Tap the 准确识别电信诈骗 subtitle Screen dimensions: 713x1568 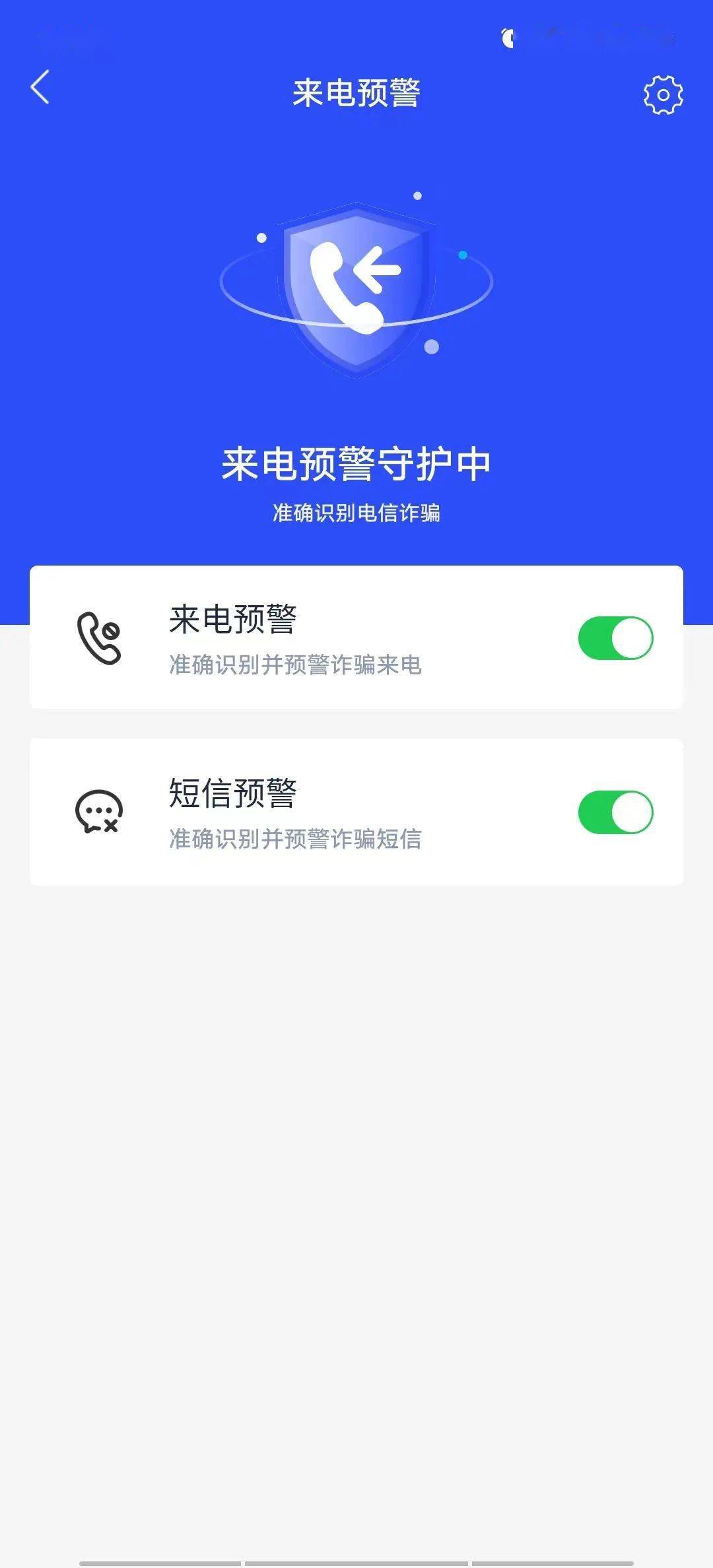[356, 513]
